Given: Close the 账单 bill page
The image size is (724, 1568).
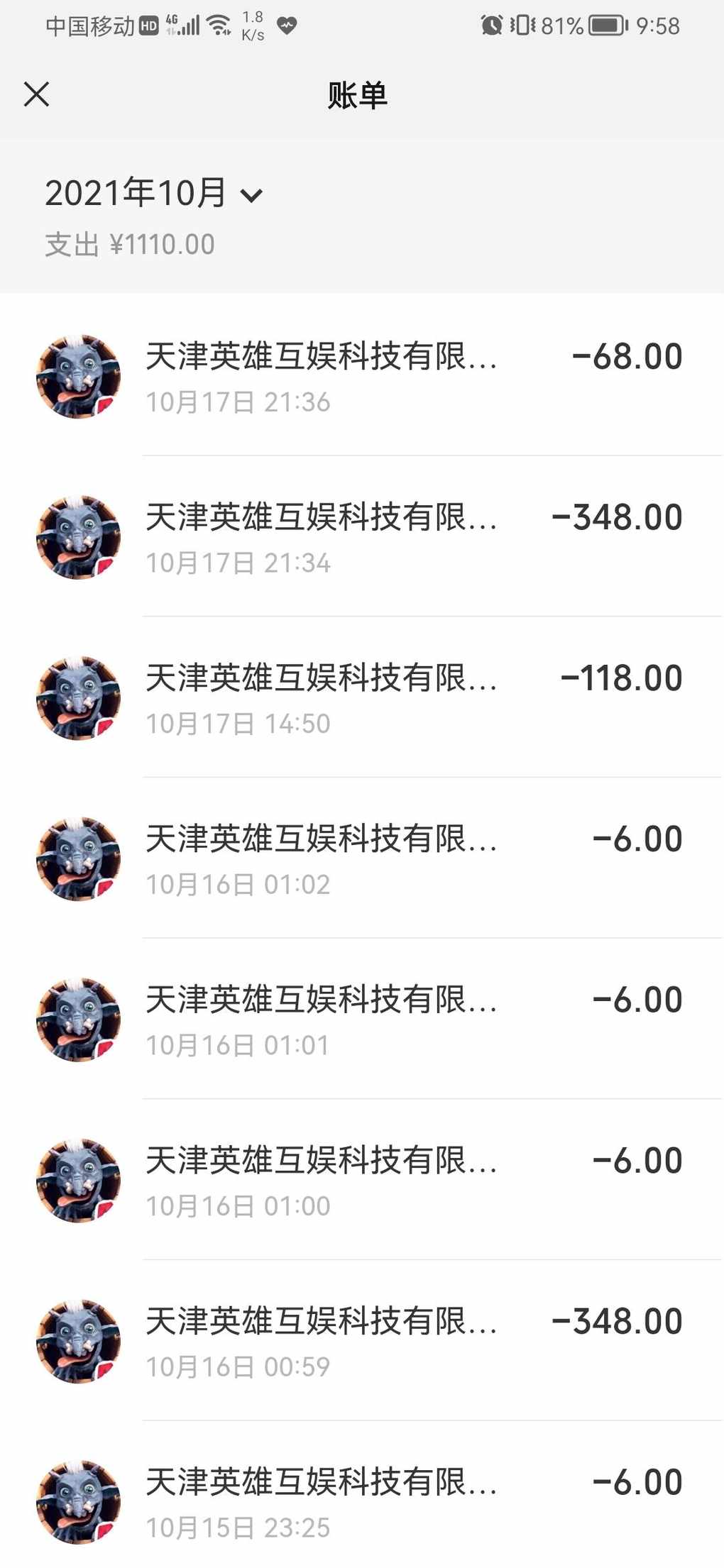Looking at the screenshot, I should (x=36, y=94).
